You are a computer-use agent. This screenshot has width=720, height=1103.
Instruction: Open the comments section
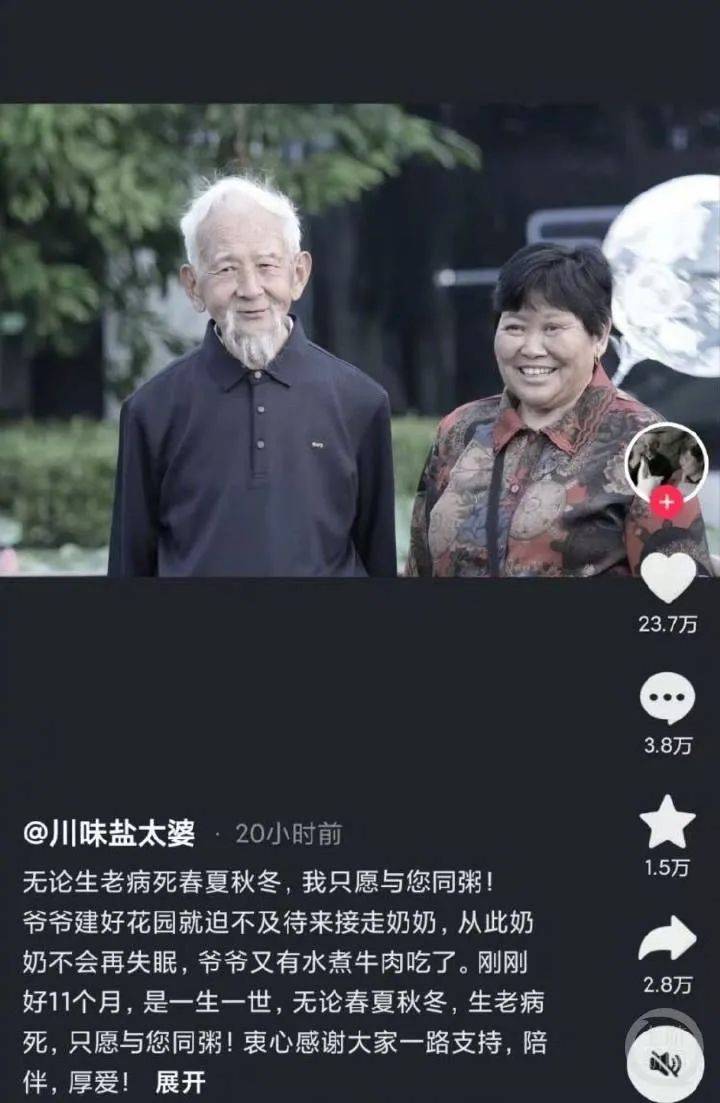pyautogui.click(x=667, y=699)
